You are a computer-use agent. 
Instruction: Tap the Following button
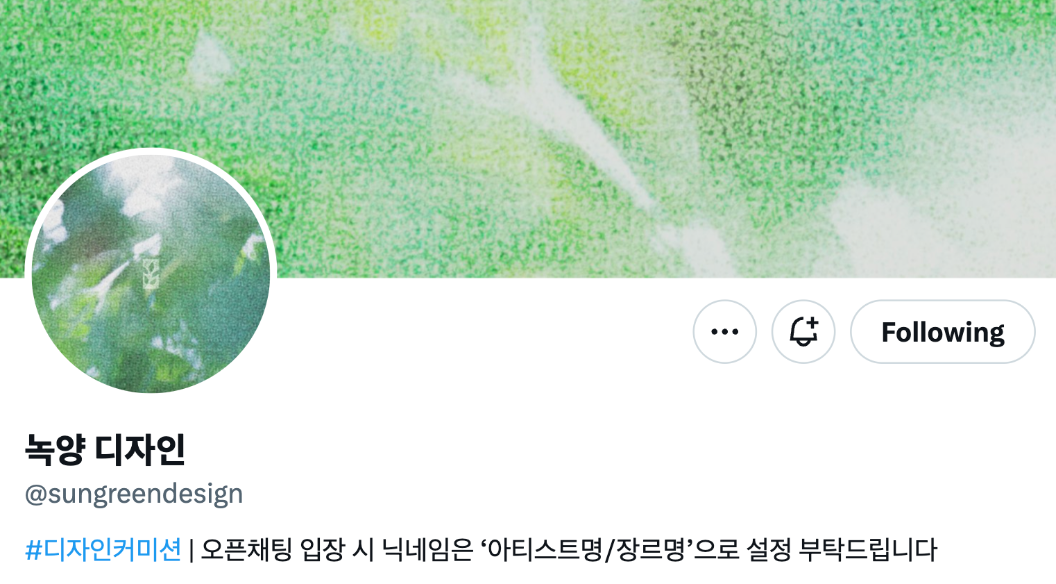tap(942, 332)
